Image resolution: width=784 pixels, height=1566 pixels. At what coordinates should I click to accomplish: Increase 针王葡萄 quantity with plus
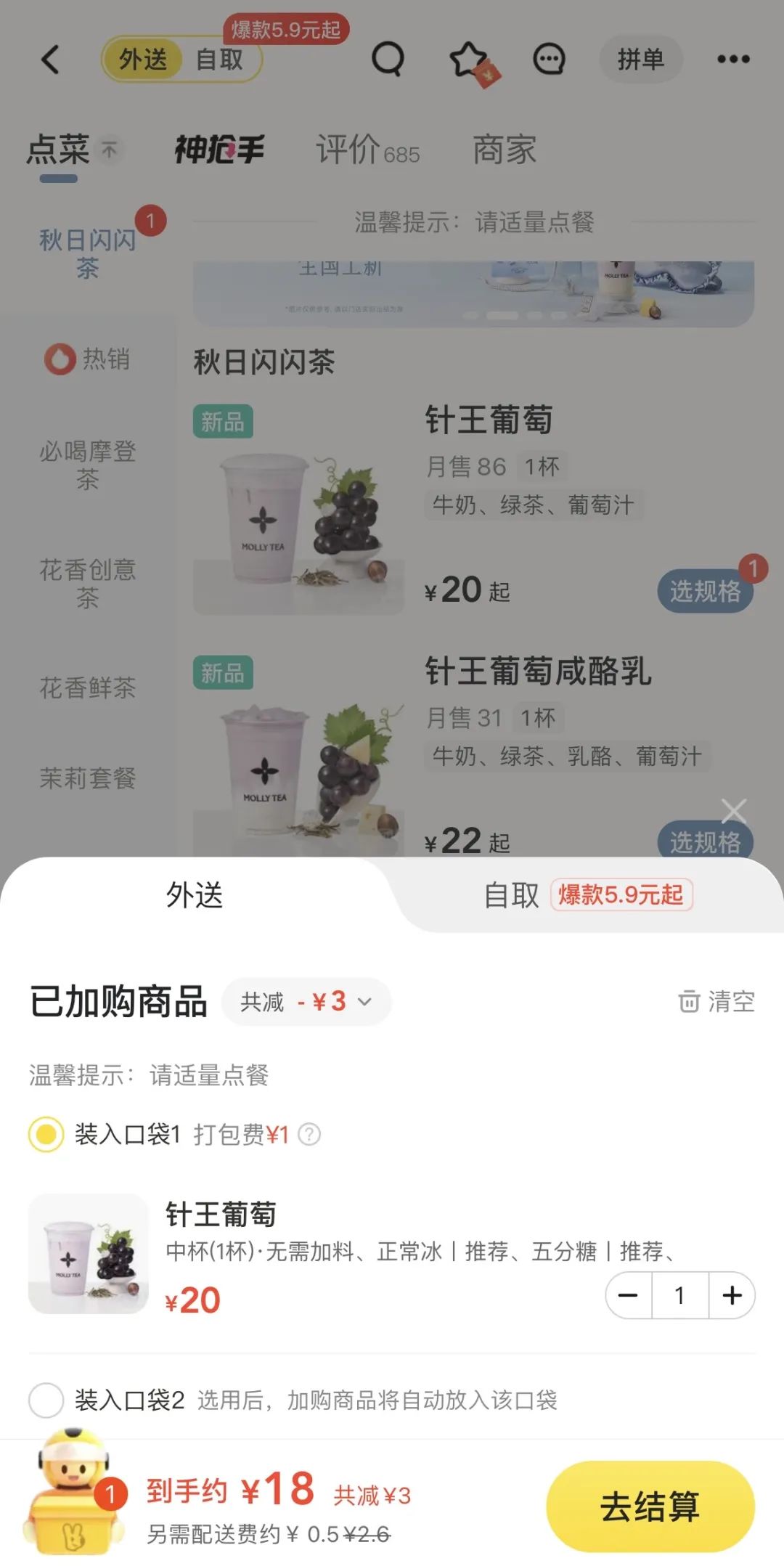(732, 1295)
